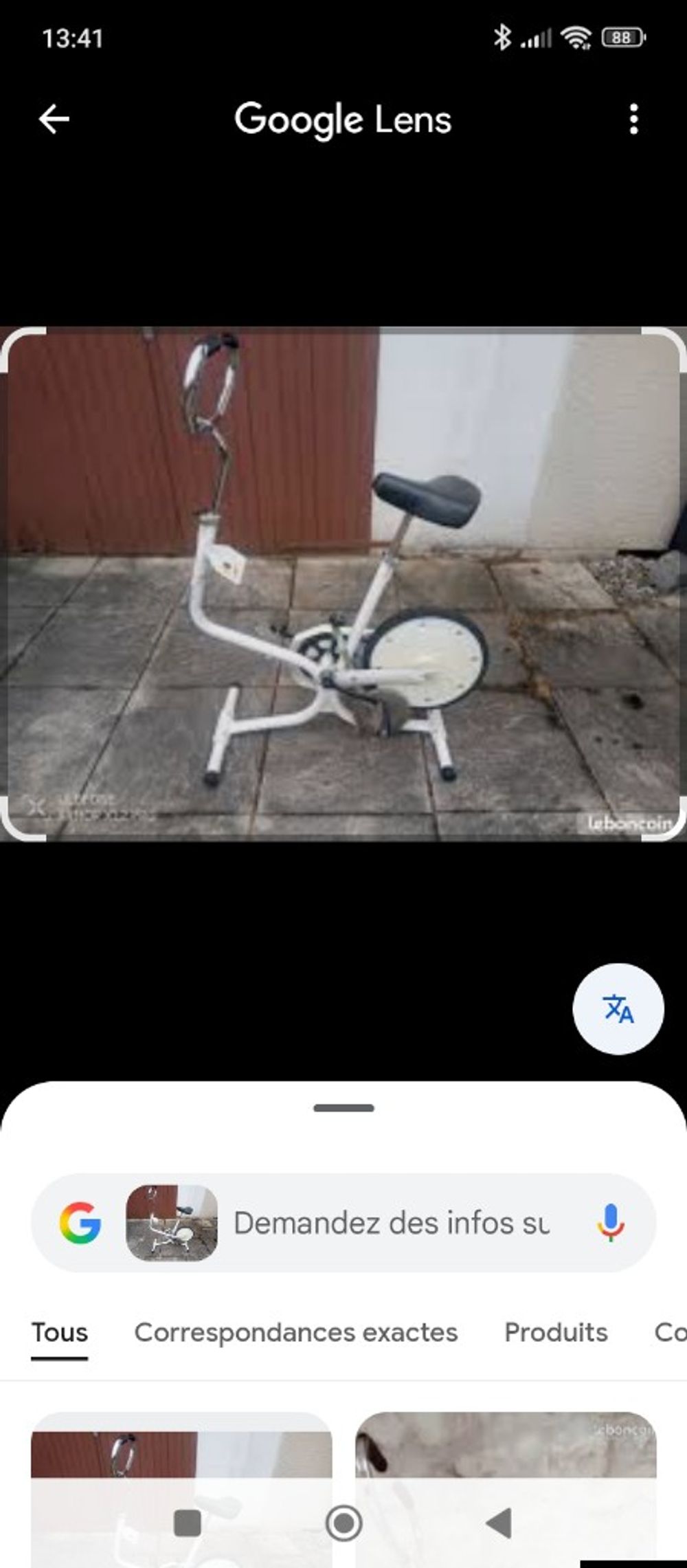Select the Tous tab
Screen dimensions: 687x1568
[x=60, y=1332]
